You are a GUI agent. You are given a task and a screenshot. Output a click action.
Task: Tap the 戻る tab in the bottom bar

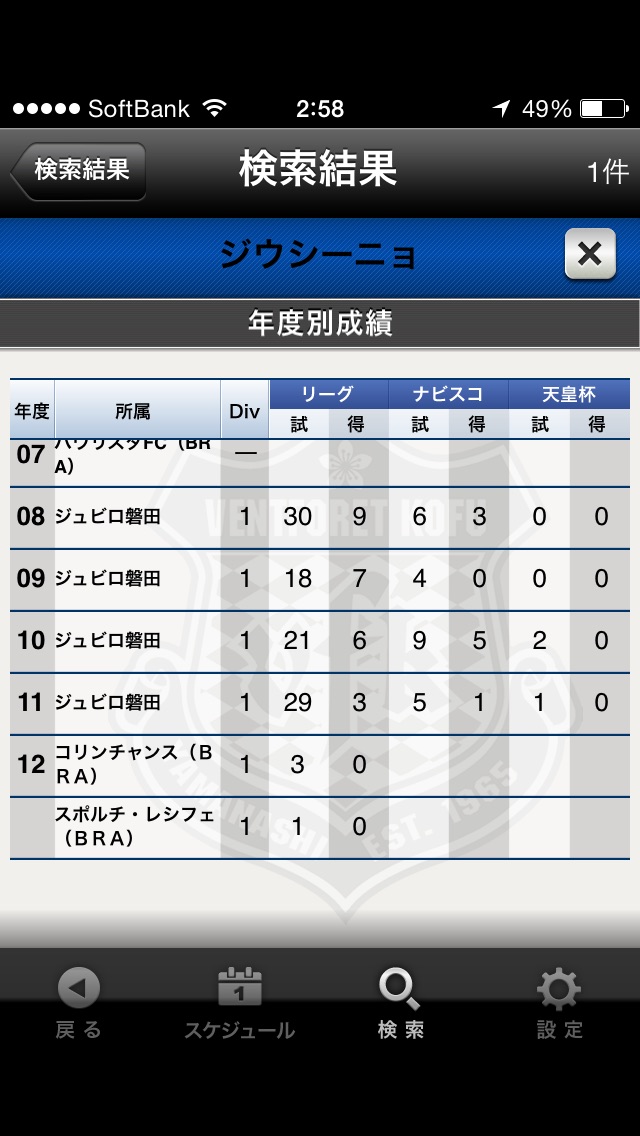(79, 1003)
